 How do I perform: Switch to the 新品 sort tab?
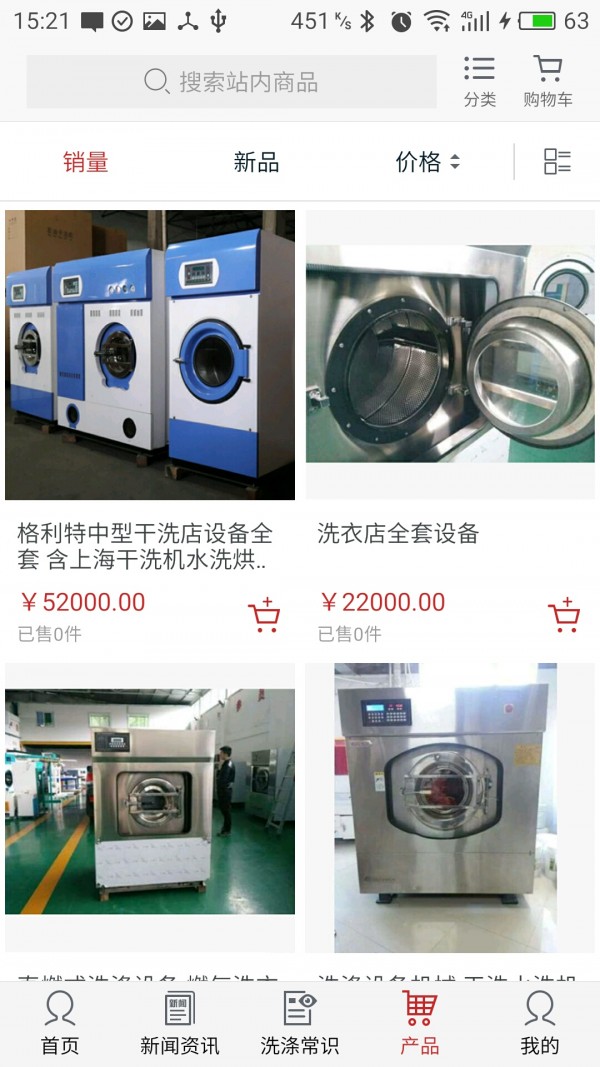click(x=256, y=162)
